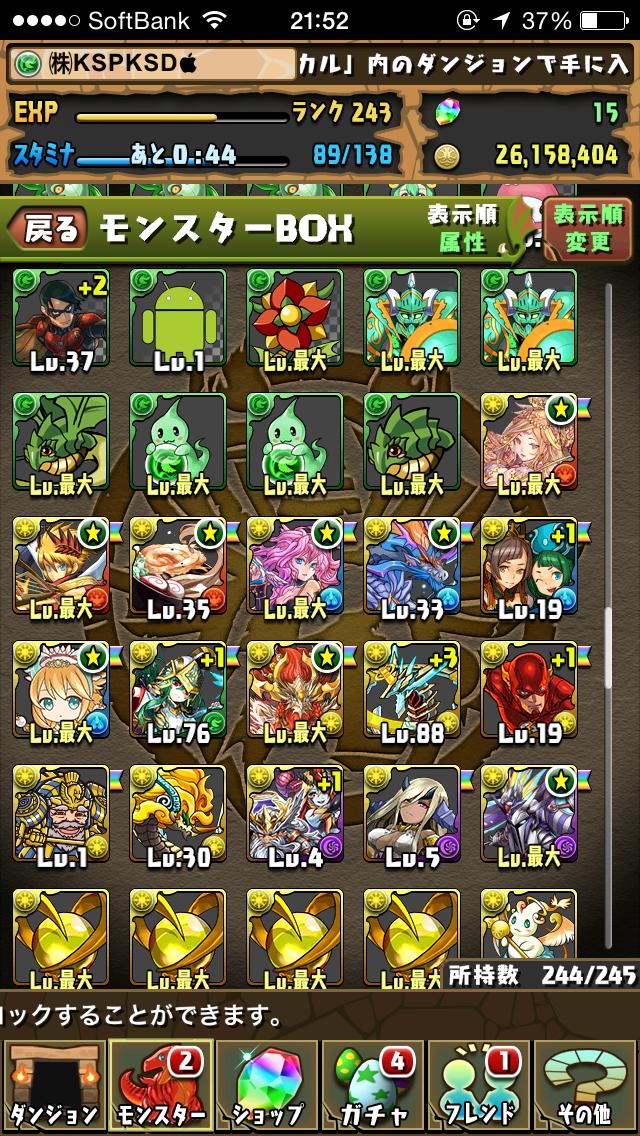Viewport: 640px width, 1136px height.
Task: Select the Lv.5 white-haired girl monster
Action: [x=412, y=815]
